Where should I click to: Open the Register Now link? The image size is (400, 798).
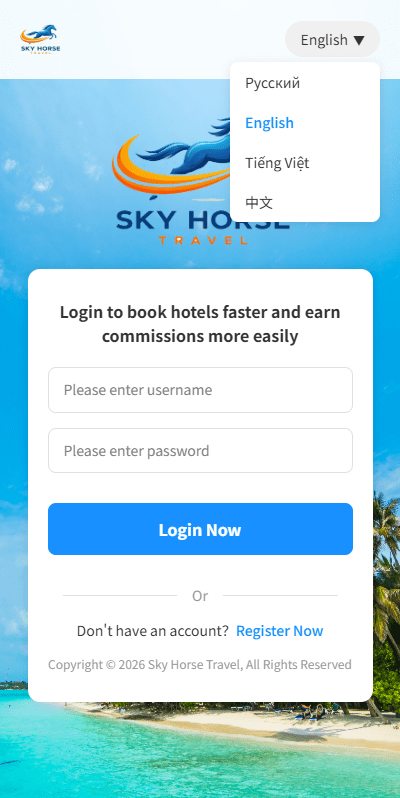[x=279, y=631]
